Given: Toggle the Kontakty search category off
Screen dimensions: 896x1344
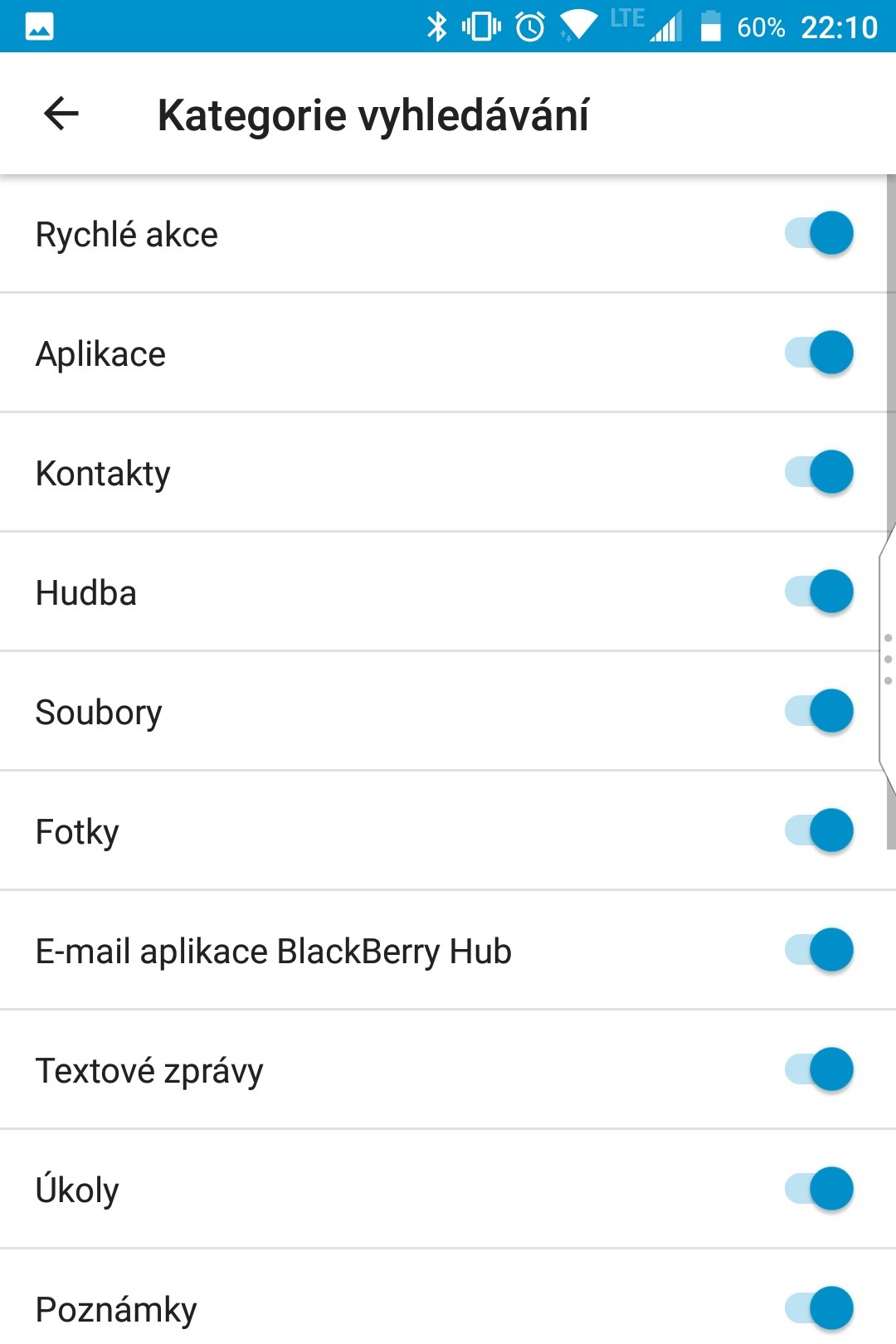Looking at the screenshot, I should pyautogui.click(x=820, y=472).
